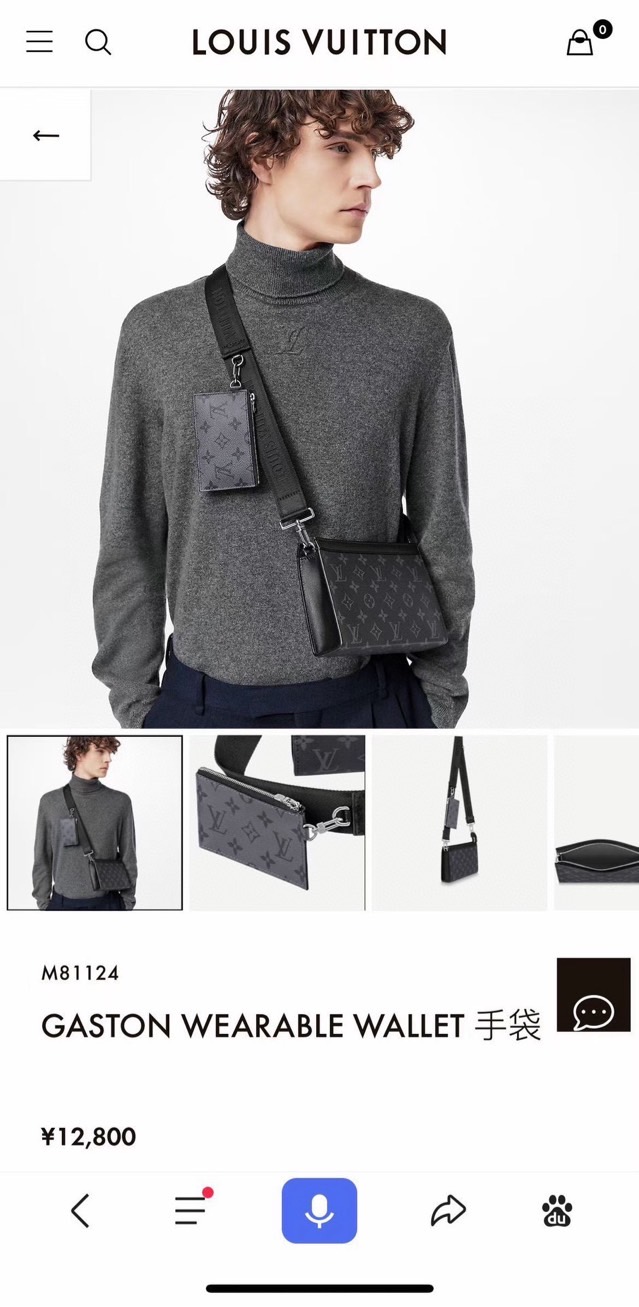The width and height of the screenshot is (639, 1307).
Task: Select the wallet close-up thumbnail
Action: pyautogui.click(x=277, y=823)
